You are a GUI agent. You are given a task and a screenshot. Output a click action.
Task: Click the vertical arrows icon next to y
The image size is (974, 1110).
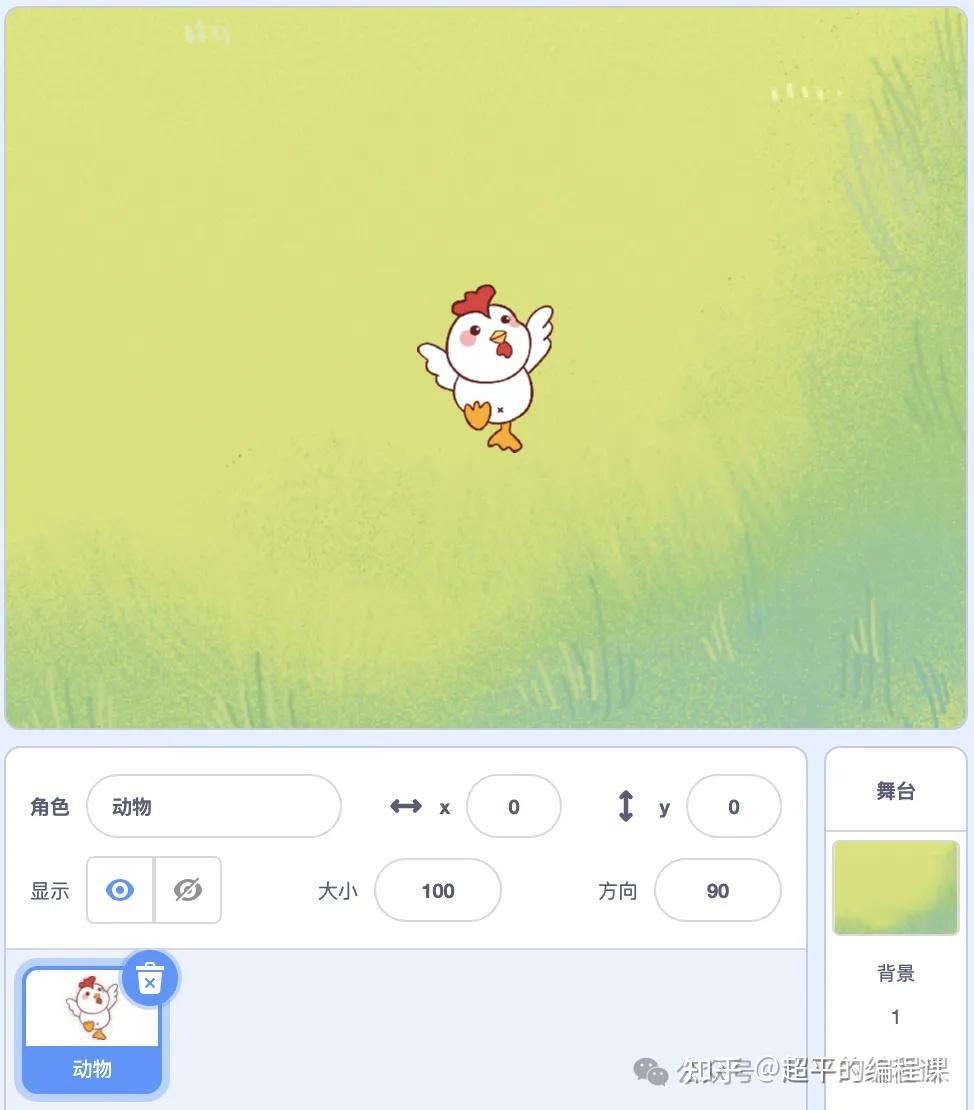coord(627,806)
